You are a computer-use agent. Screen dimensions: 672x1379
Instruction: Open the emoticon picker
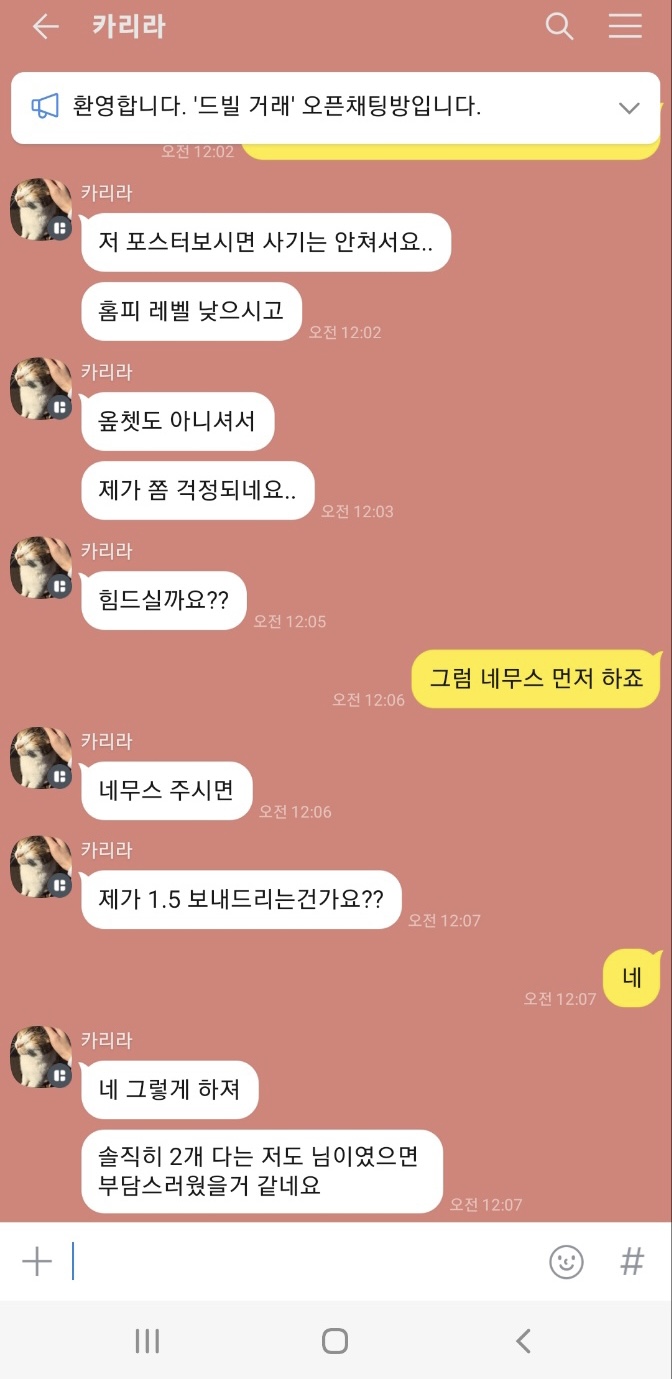pos(566,1261)
